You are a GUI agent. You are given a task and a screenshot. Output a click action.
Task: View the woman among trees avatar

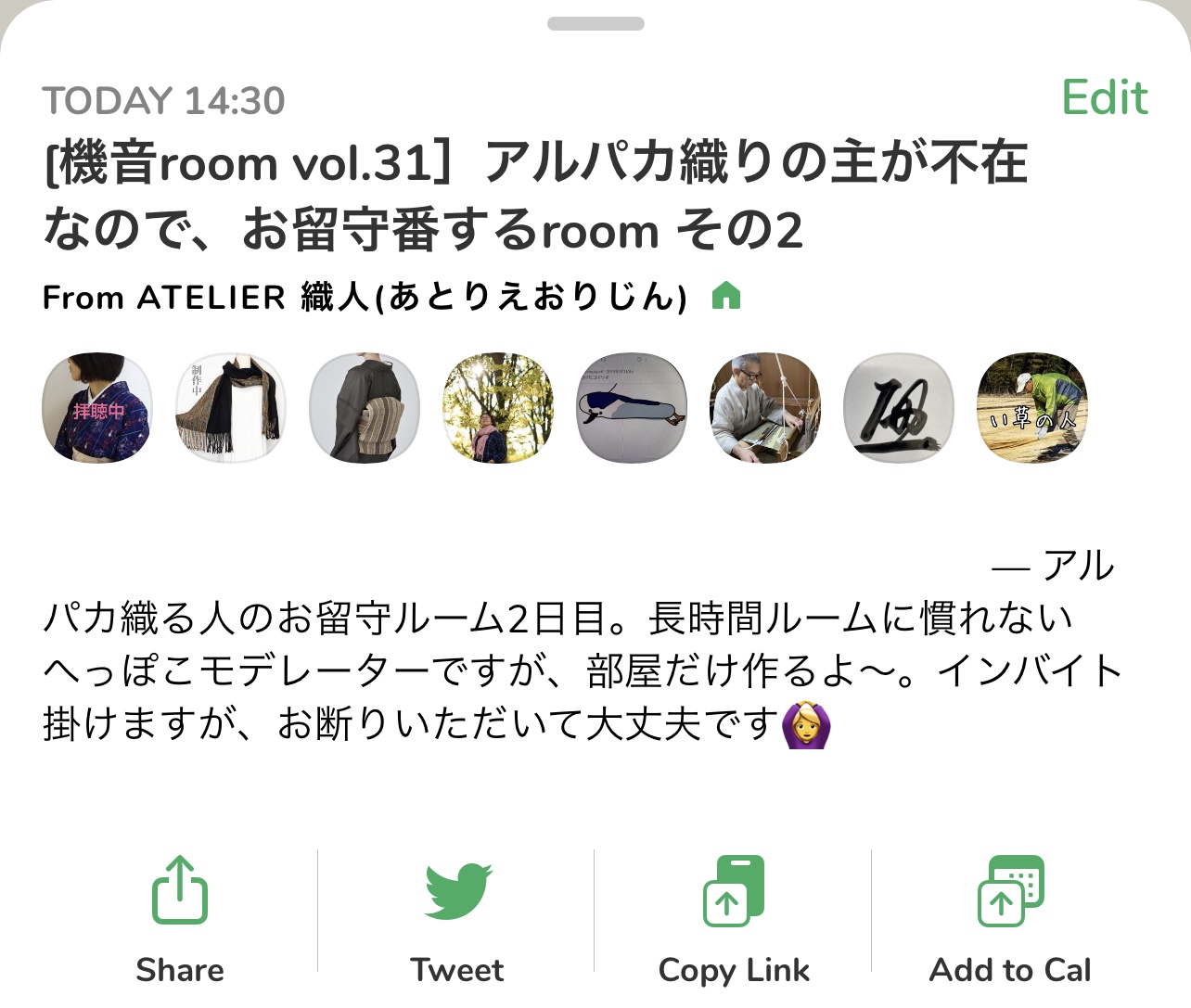tap(498, 408)
